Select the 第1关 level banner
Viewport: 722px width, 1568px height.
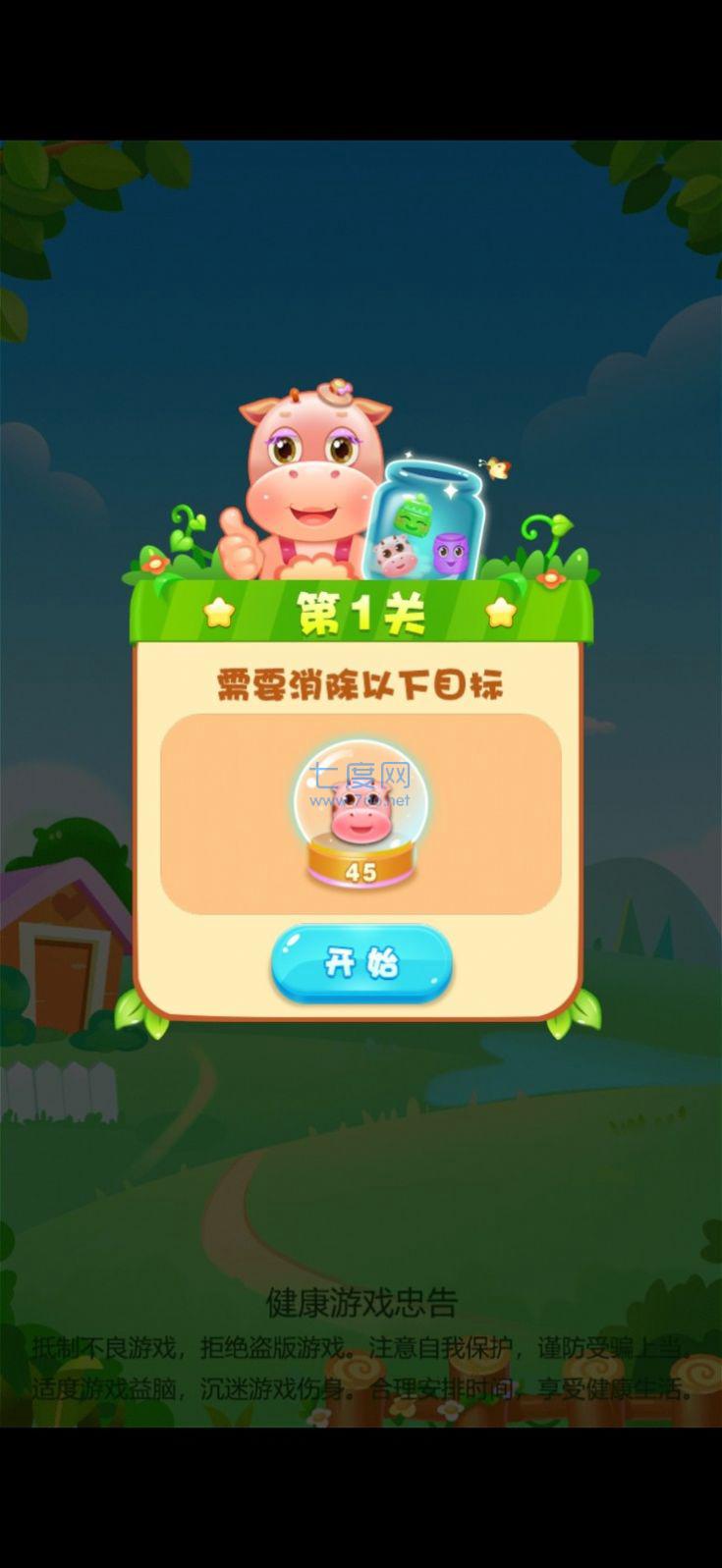[x=360, y=611]
